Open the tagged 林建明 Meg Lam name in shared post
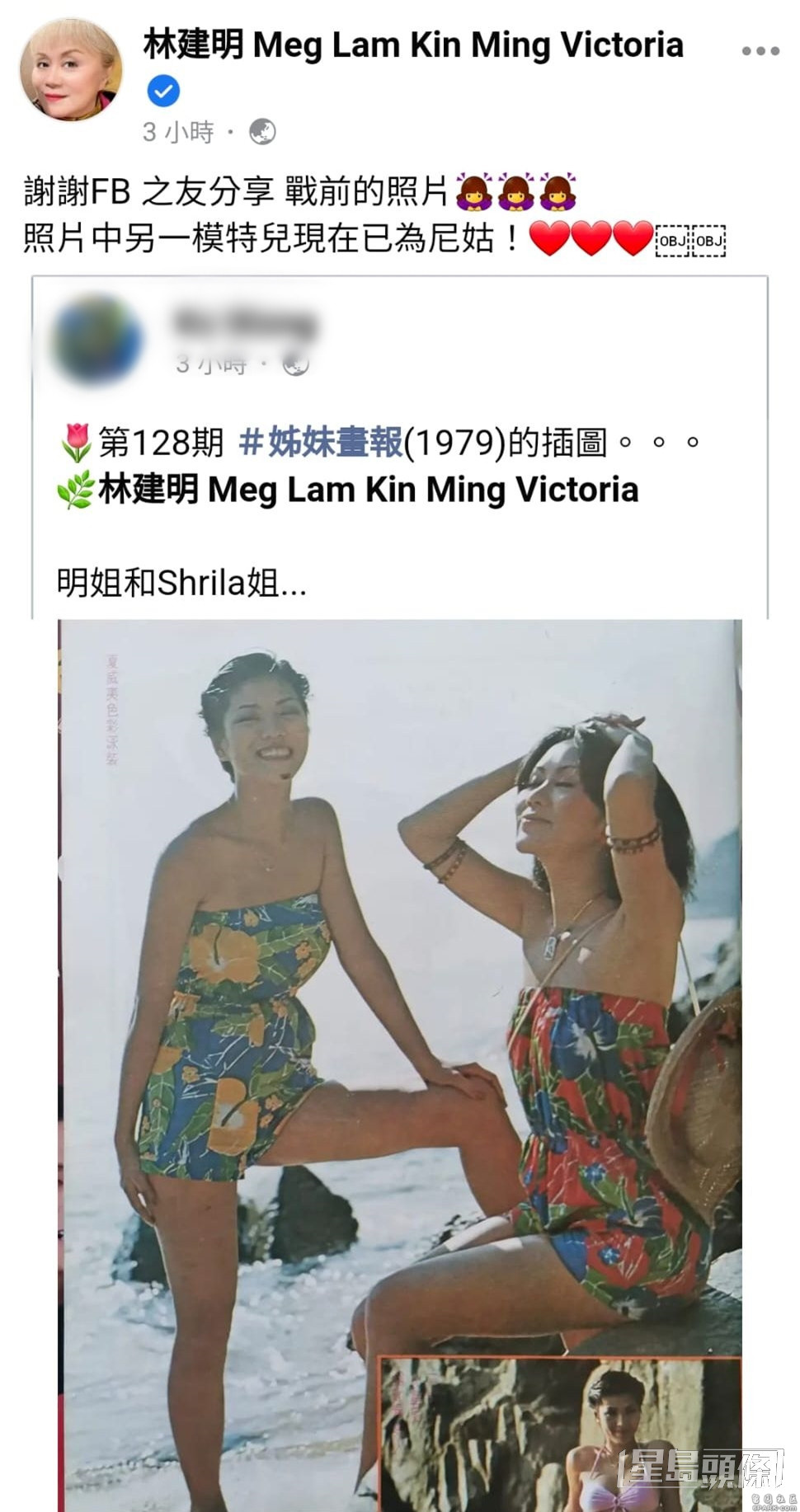The image size is (800, 1512). pos(368,490)
